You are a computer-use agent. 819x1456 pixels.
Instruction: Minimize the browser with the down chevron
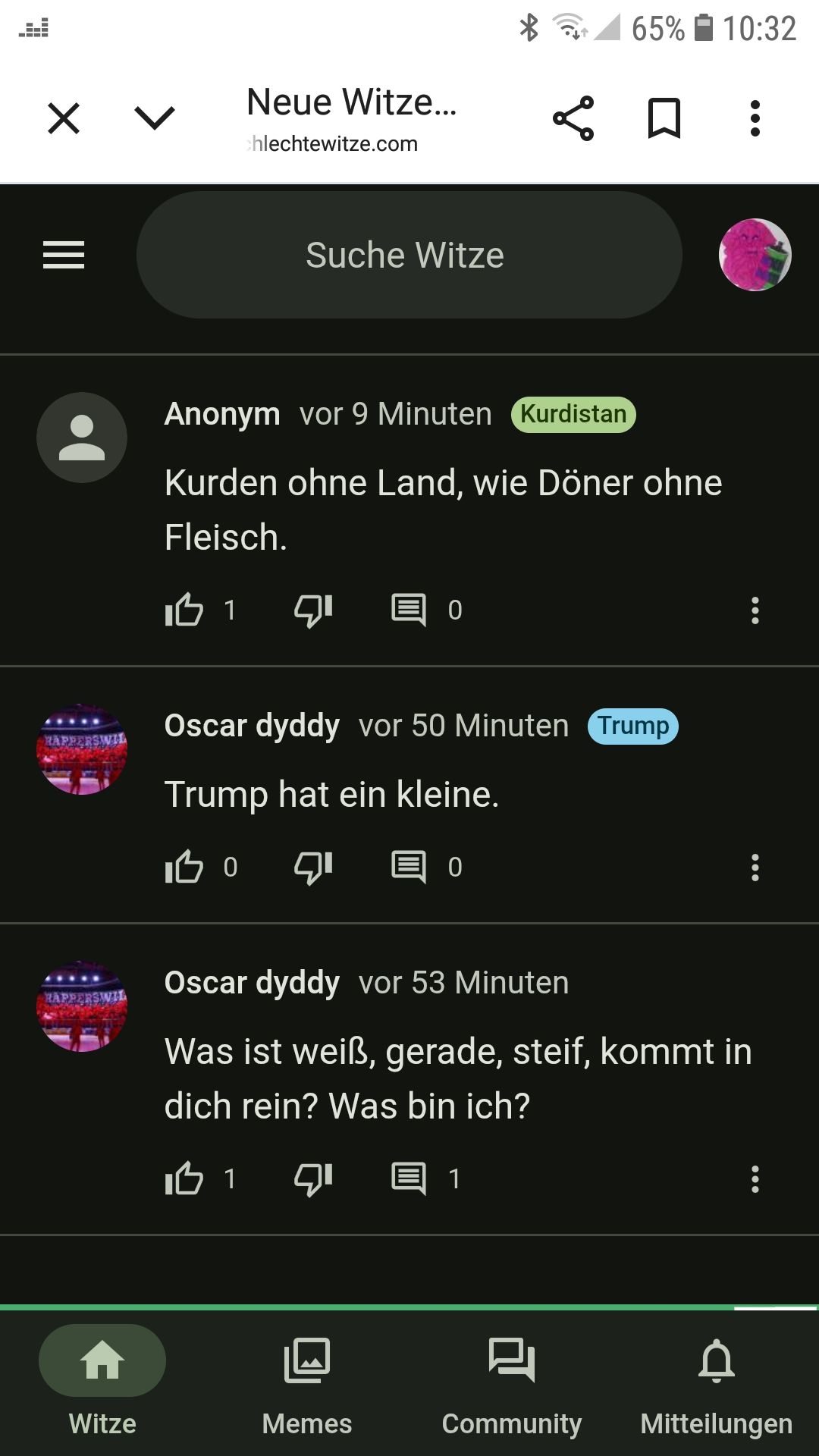[155, 118]
